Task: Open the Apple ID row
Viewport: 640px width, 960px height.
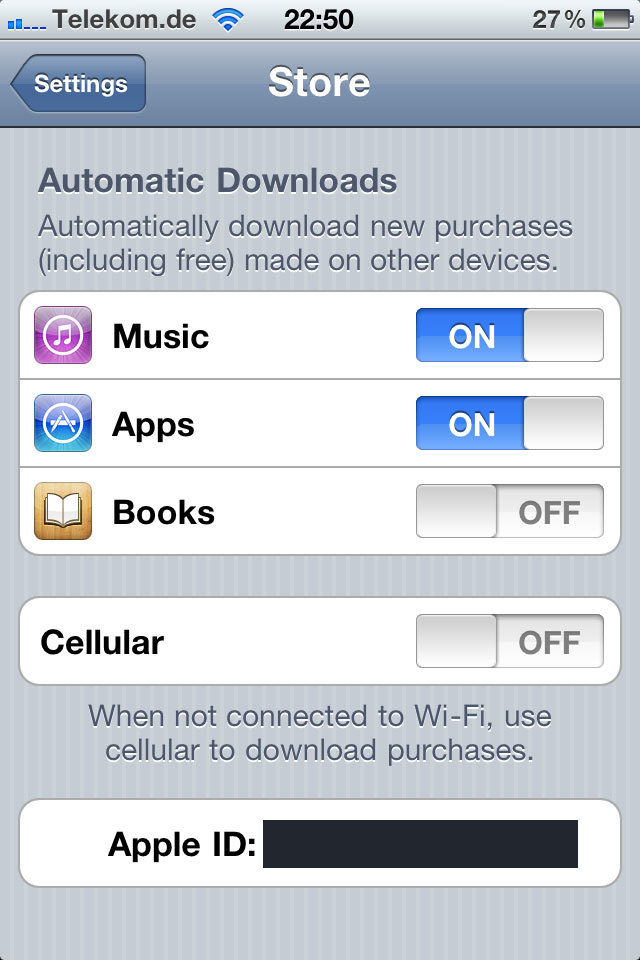Action: (x=320, y=843)
